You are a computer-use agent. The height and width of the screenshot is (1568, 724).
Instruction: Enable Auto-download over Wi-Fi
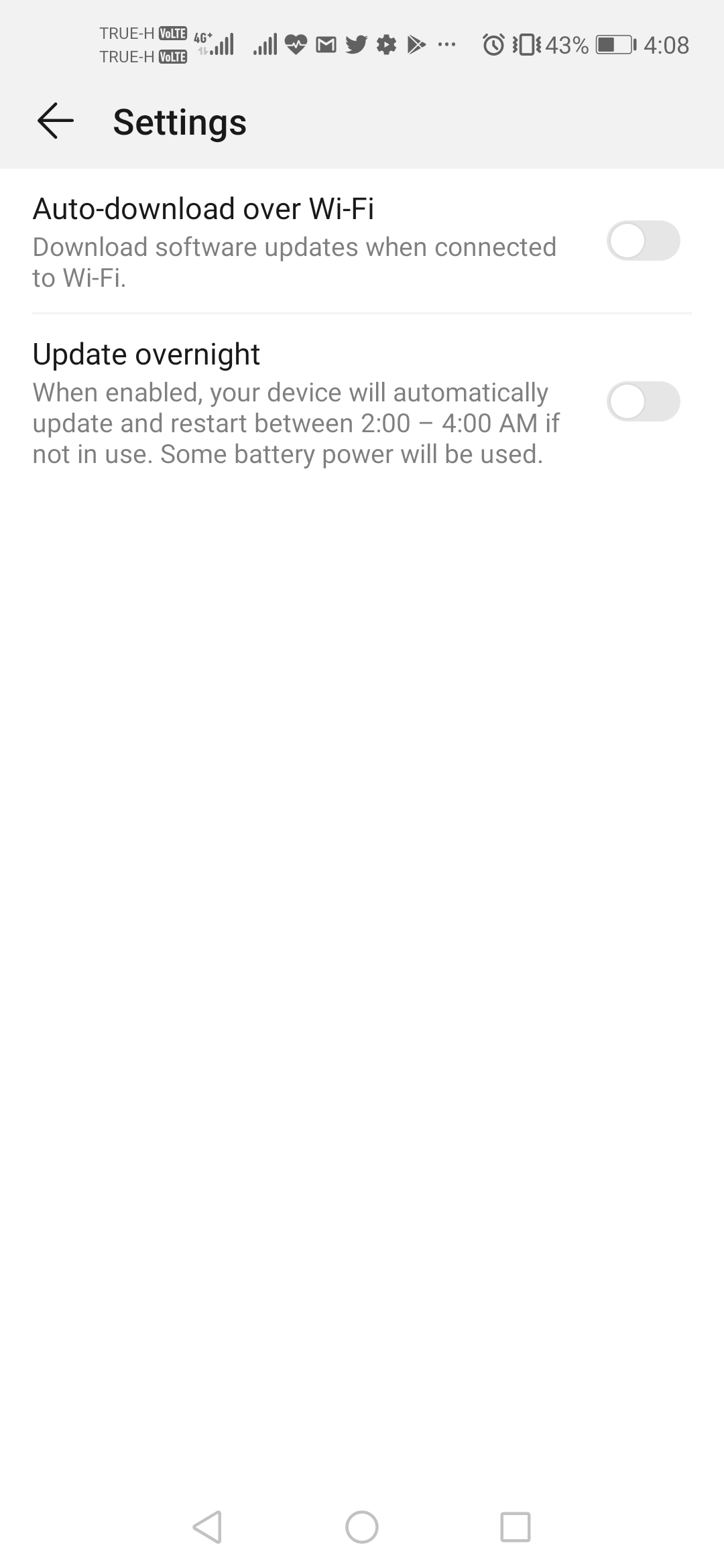pyautogui.click(x=643, y=241)
